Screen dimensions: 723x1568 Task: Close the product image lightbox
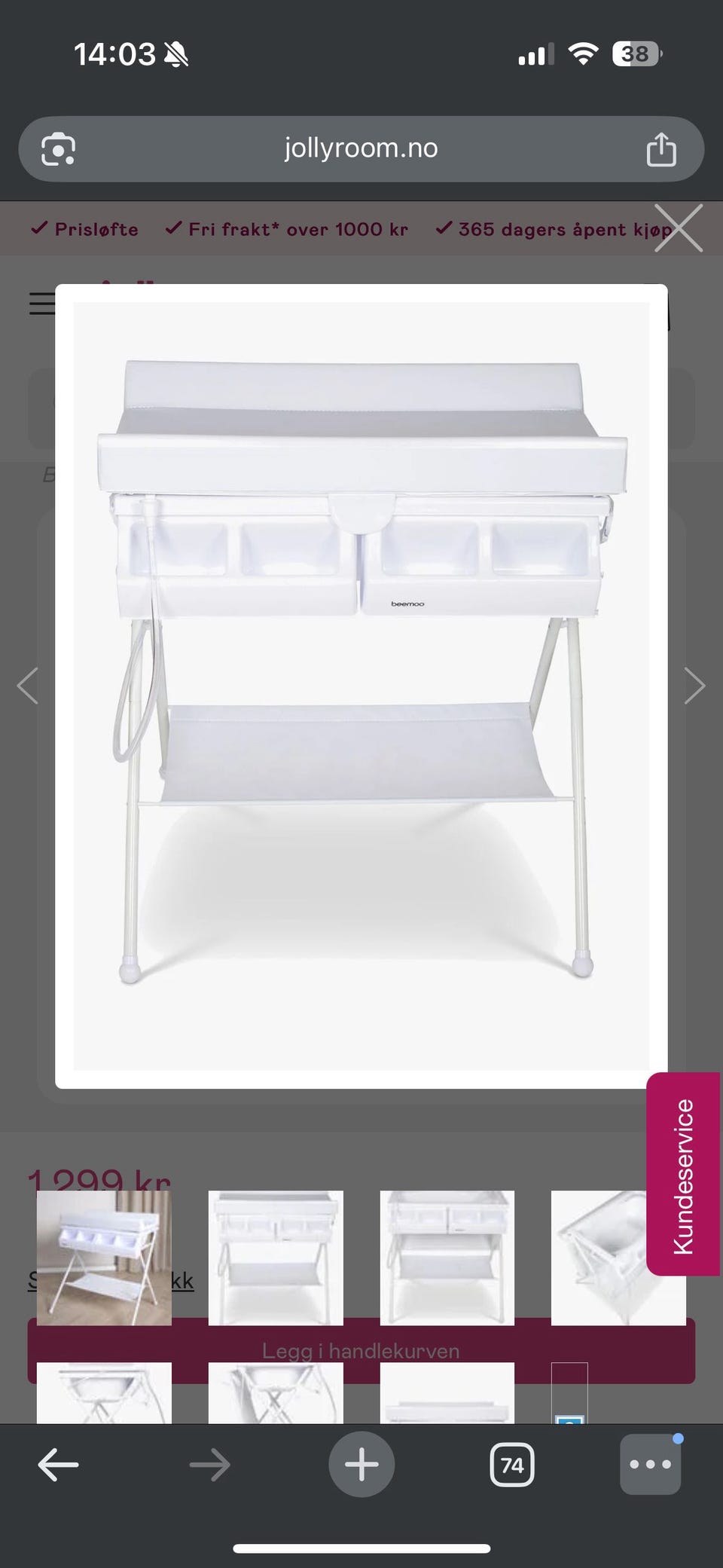click(679, 228)
